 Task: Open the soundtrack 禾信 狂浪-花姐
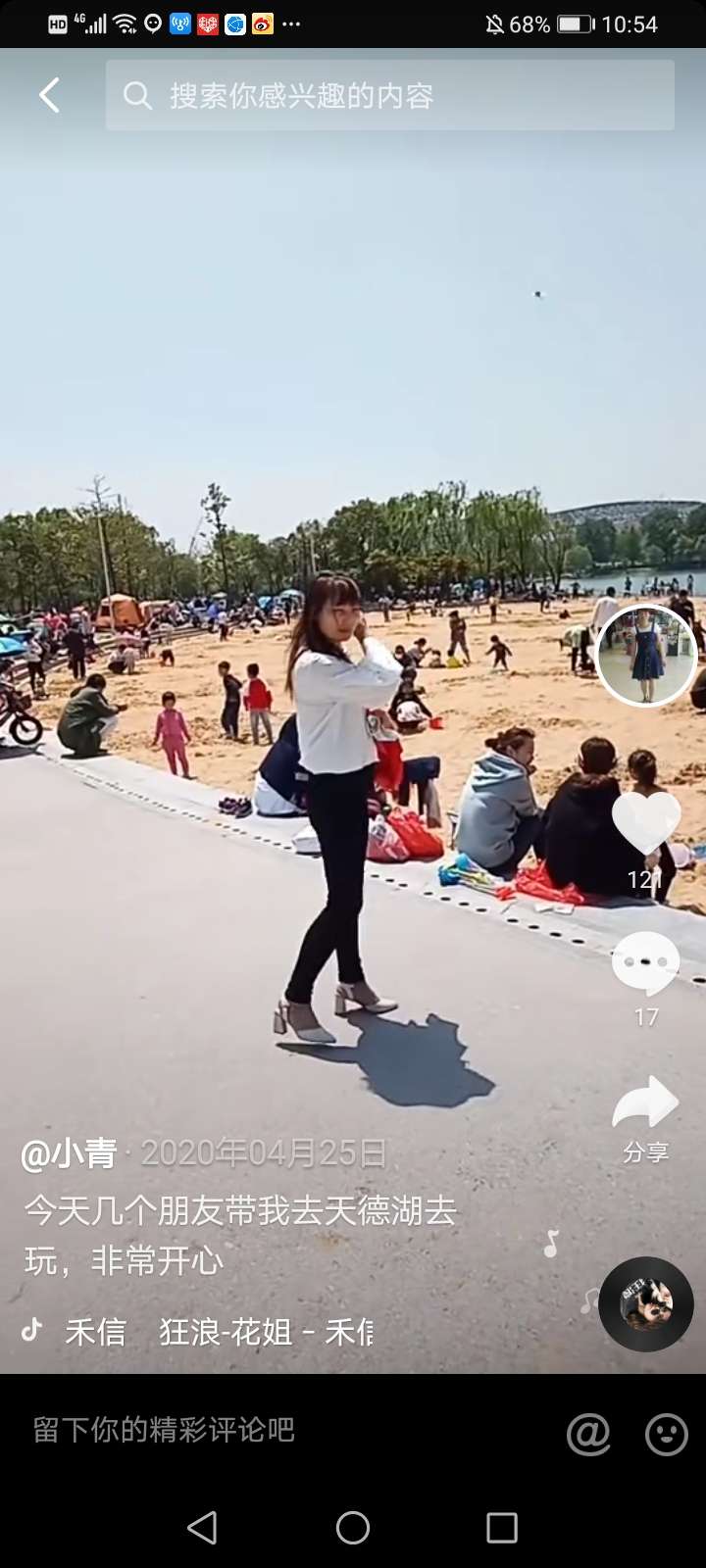pos(216,1332)
